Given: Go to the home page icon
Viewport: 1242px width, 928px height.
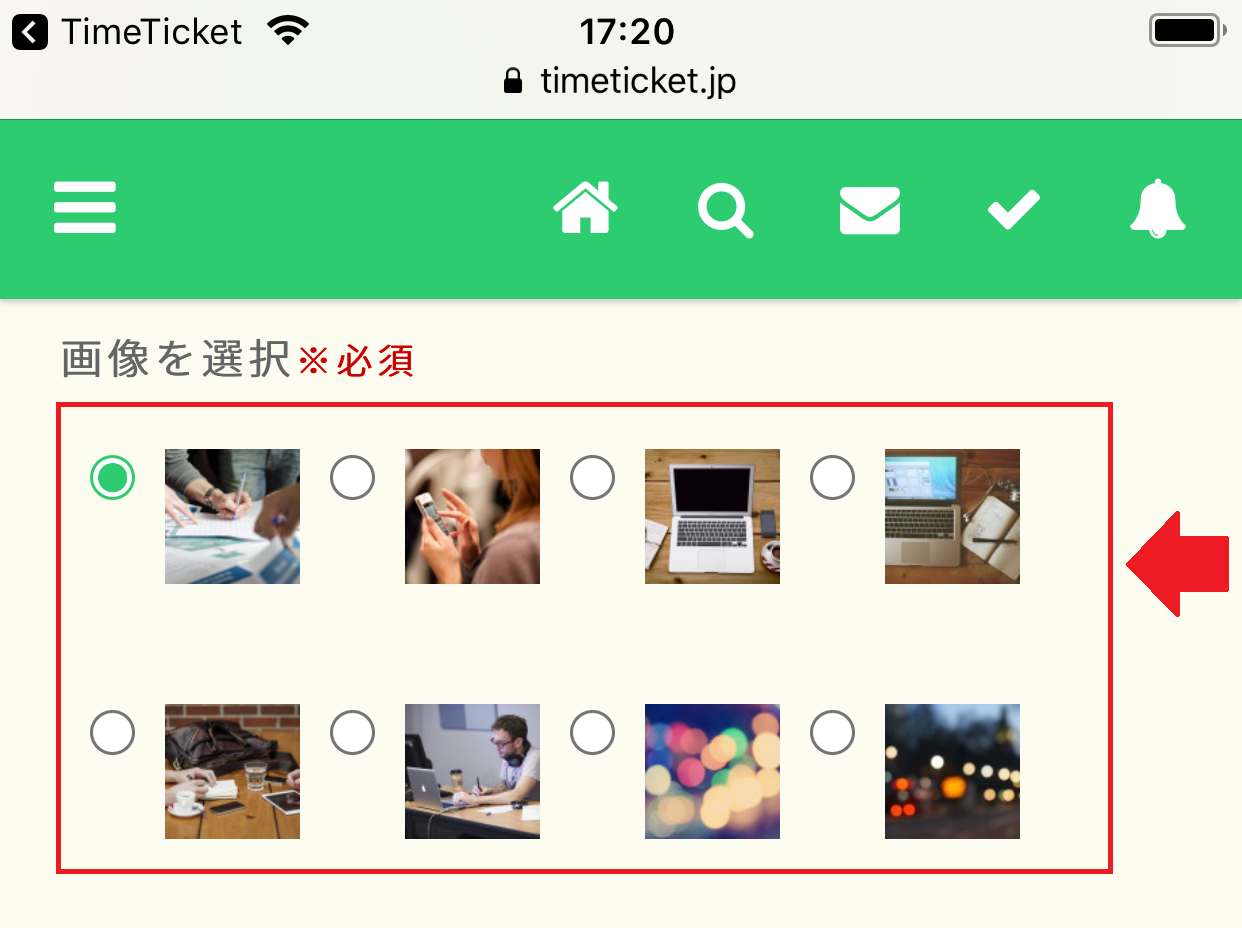Looking at the screenshot, I should click(x=585, y=209).
